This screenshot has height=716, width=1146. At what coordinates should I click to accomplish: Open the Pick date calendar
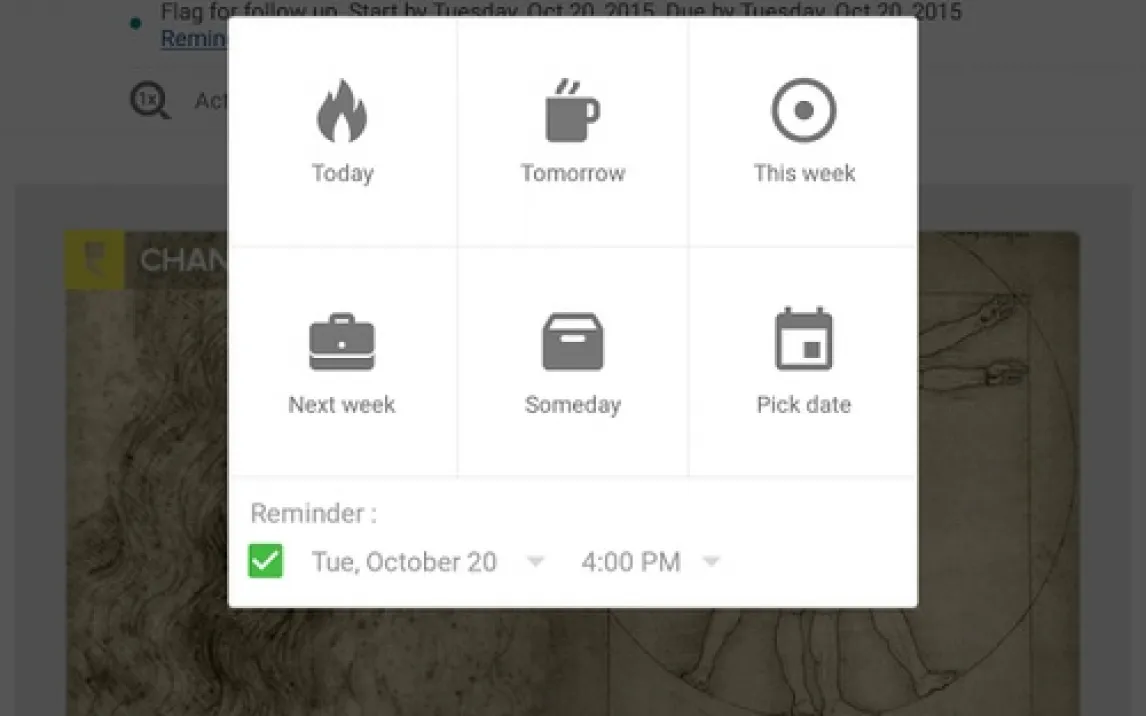coord(804,363)
